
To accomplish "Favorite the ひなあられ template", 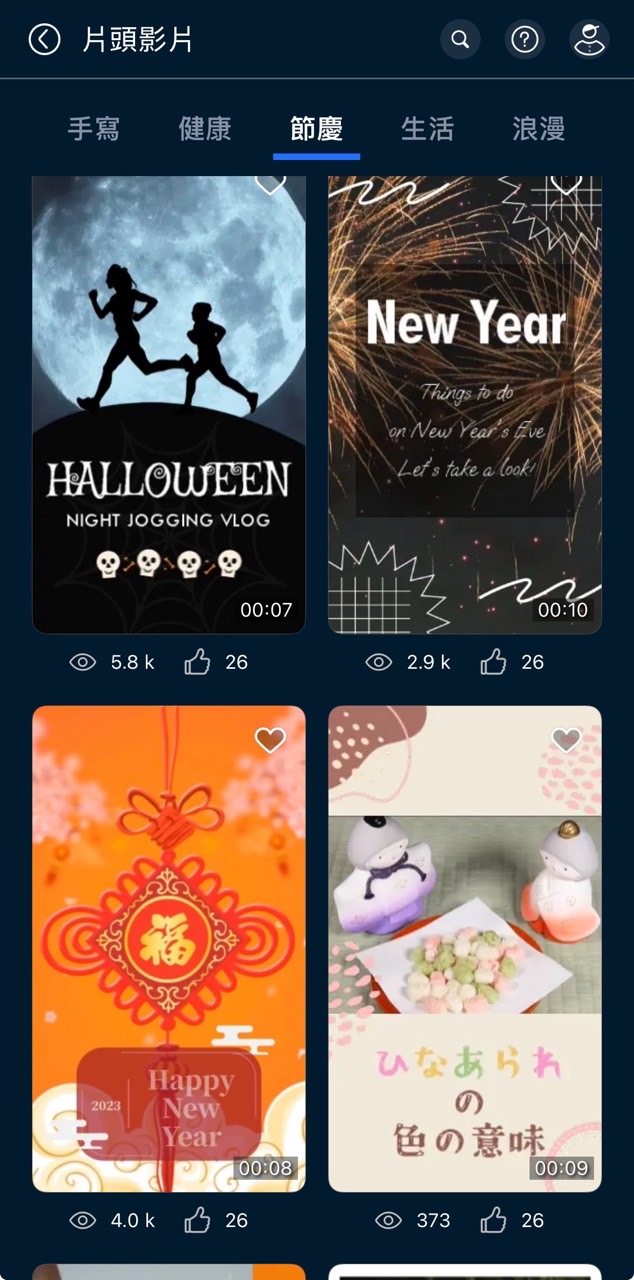I will coord(566,740).
